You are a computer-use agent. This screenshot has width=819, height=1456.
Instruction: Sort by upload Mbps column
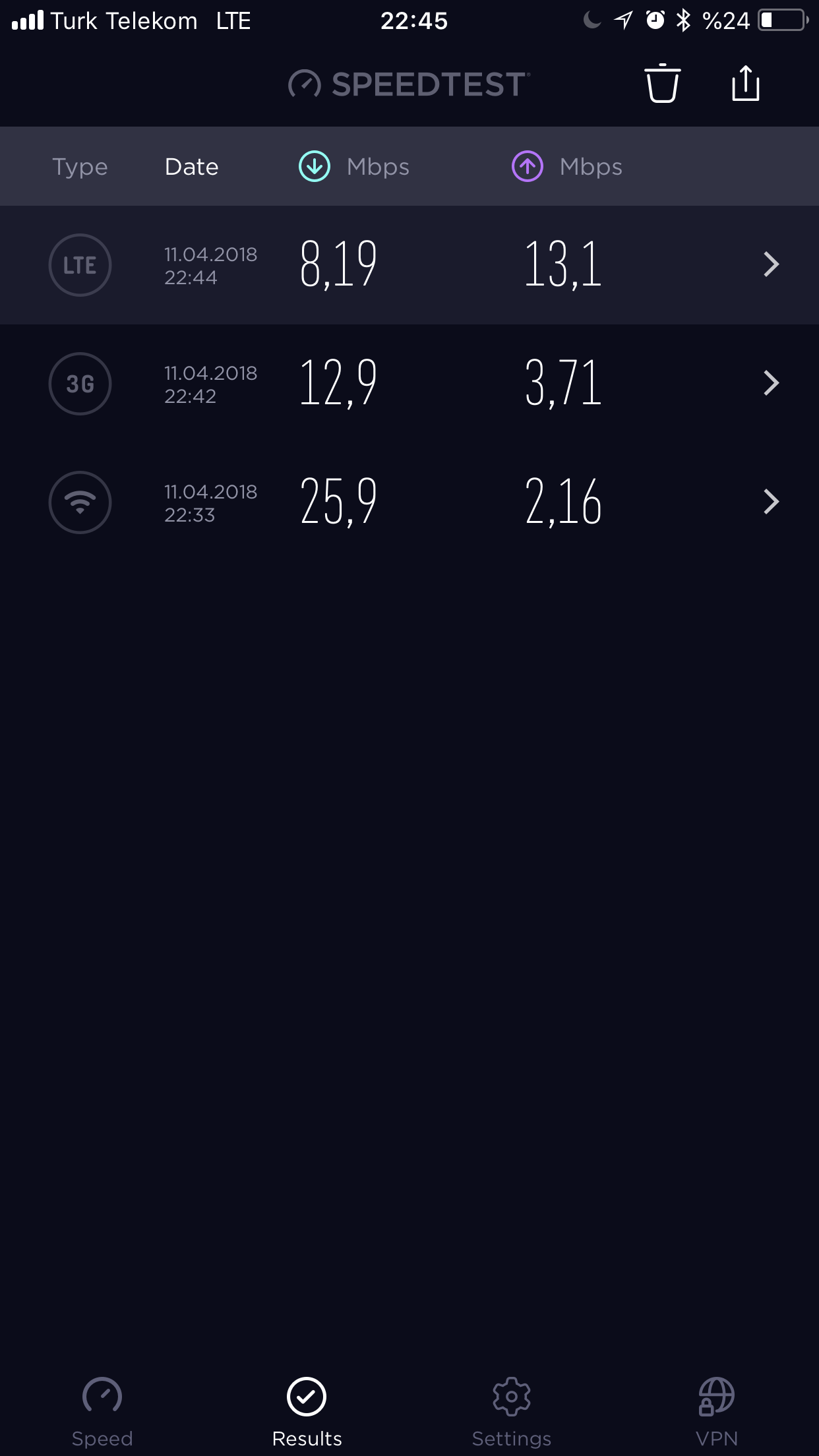click(x=567, y=167)
